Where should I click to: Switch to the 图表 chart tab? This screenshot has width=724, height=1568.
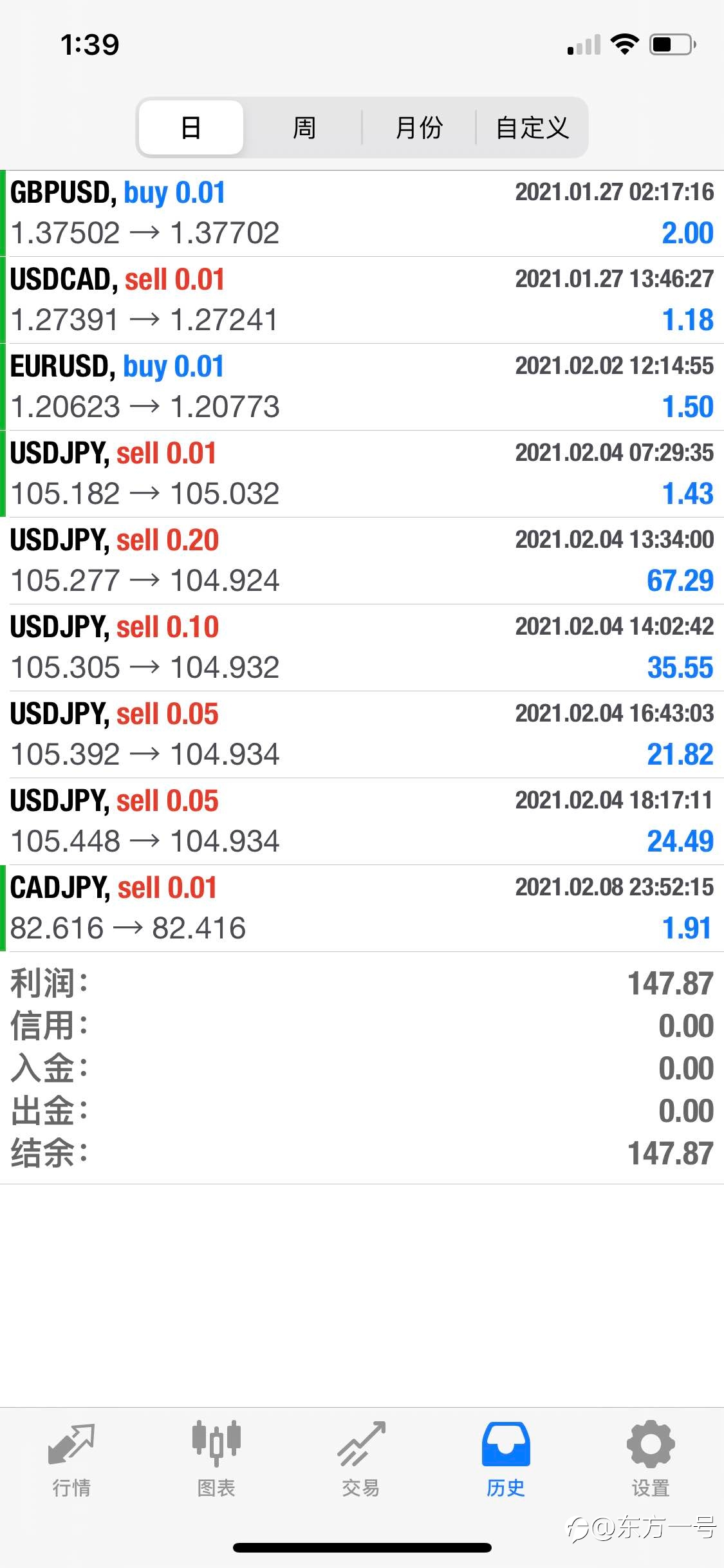click(x=216, y=1459)
